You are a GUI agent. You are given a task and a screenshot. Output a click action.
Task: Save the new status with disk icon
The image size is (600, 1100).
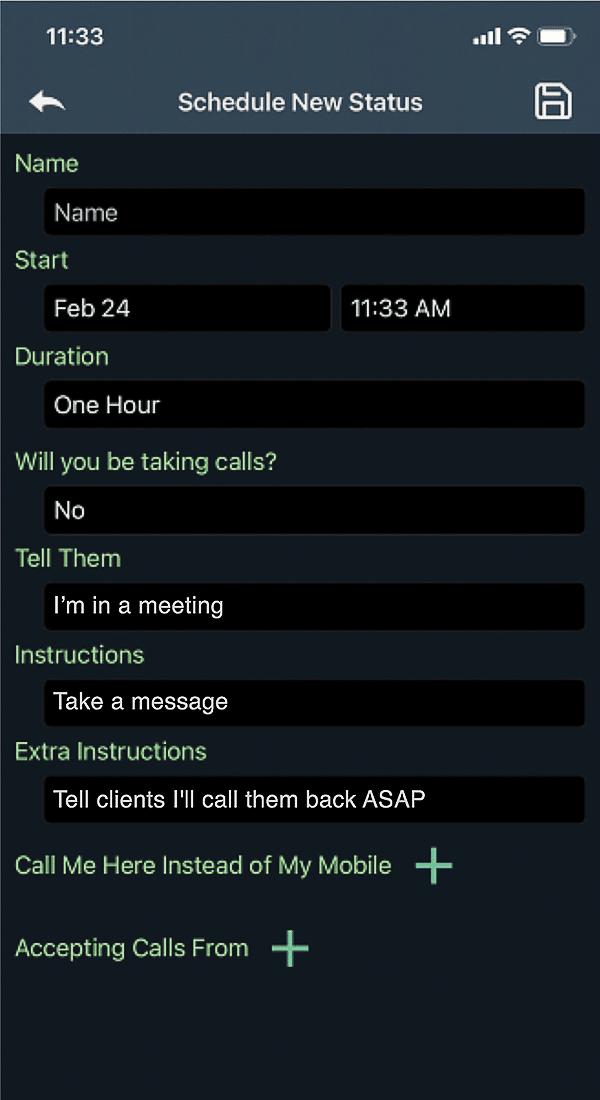pos(553,101)
